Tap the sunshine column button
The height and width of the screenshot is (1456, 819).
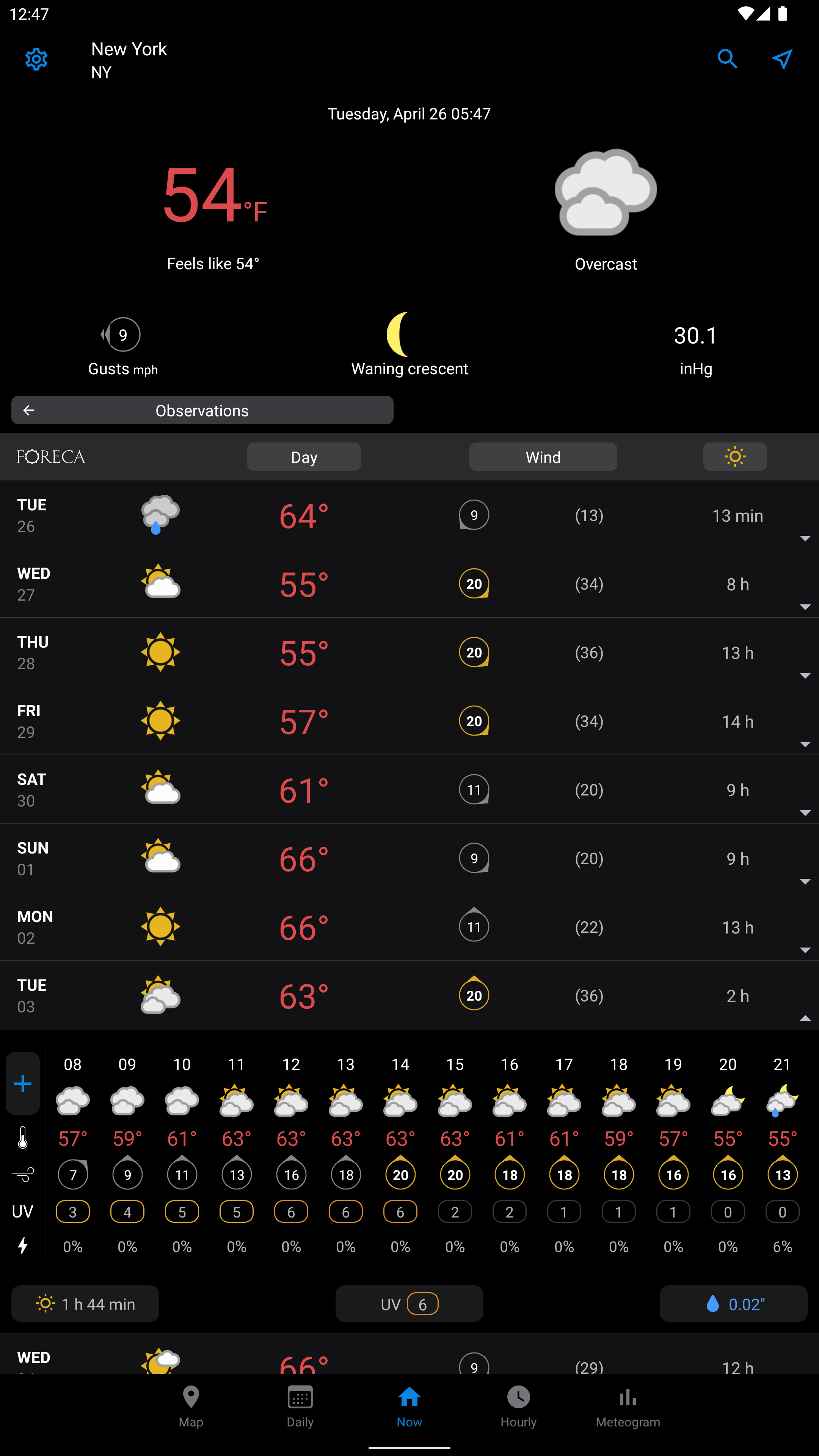point(735,457)
